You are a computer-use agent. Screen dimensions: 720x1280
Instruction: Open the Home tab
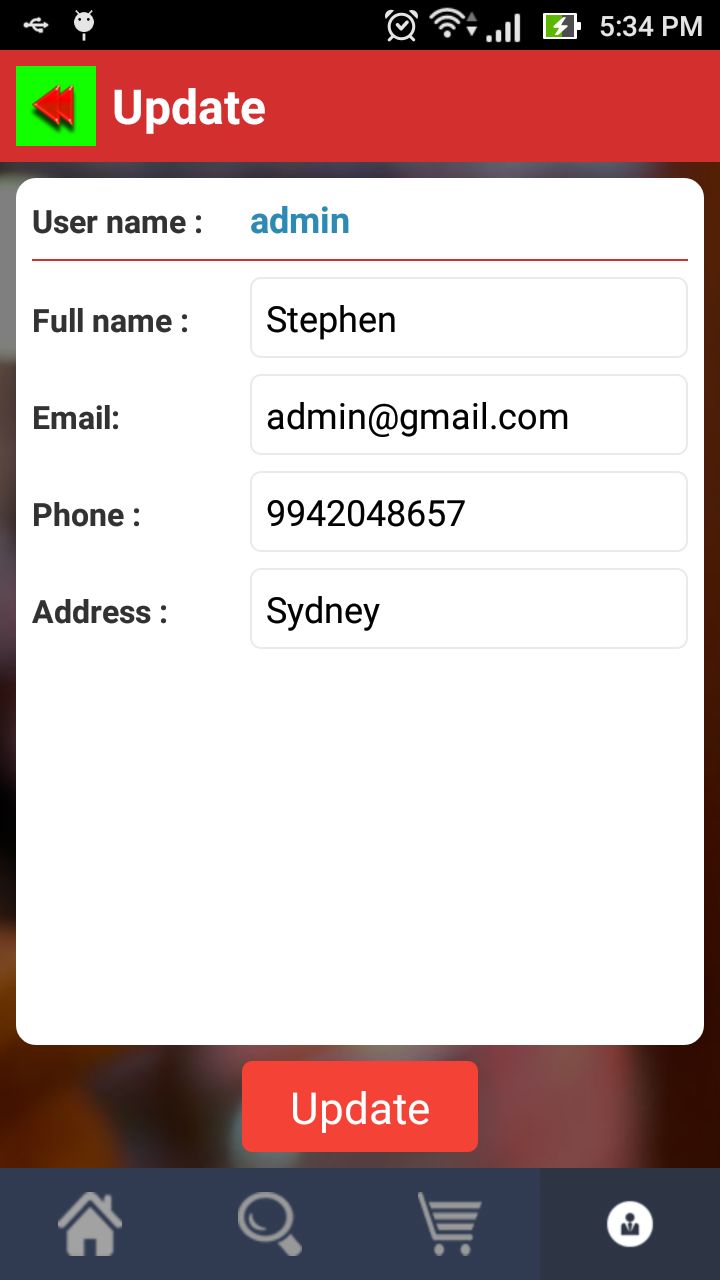pyautogui.click(x=90, y=1224)
